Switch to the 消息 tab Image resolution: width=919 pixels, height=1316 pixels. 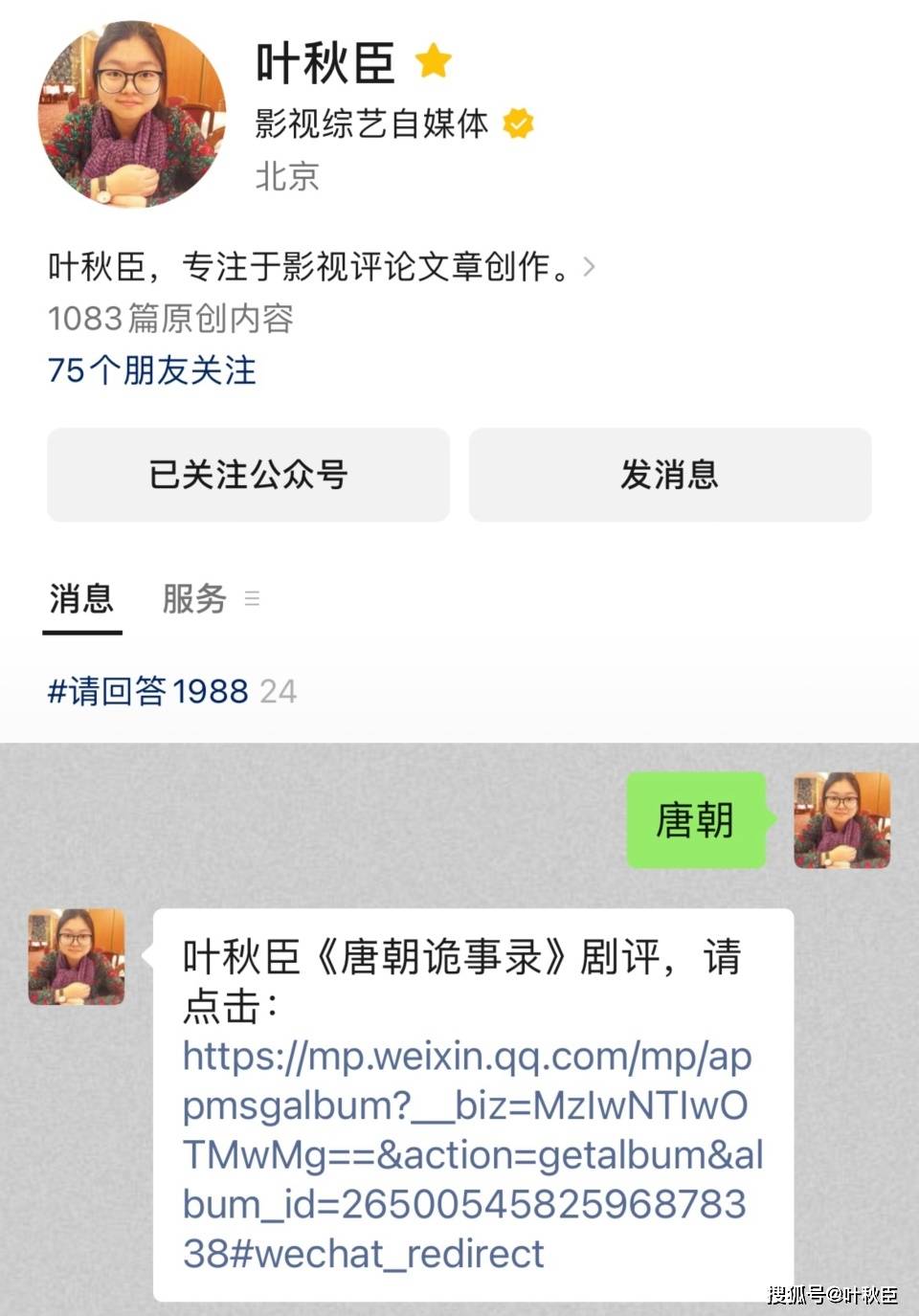(x=81, y=600)
